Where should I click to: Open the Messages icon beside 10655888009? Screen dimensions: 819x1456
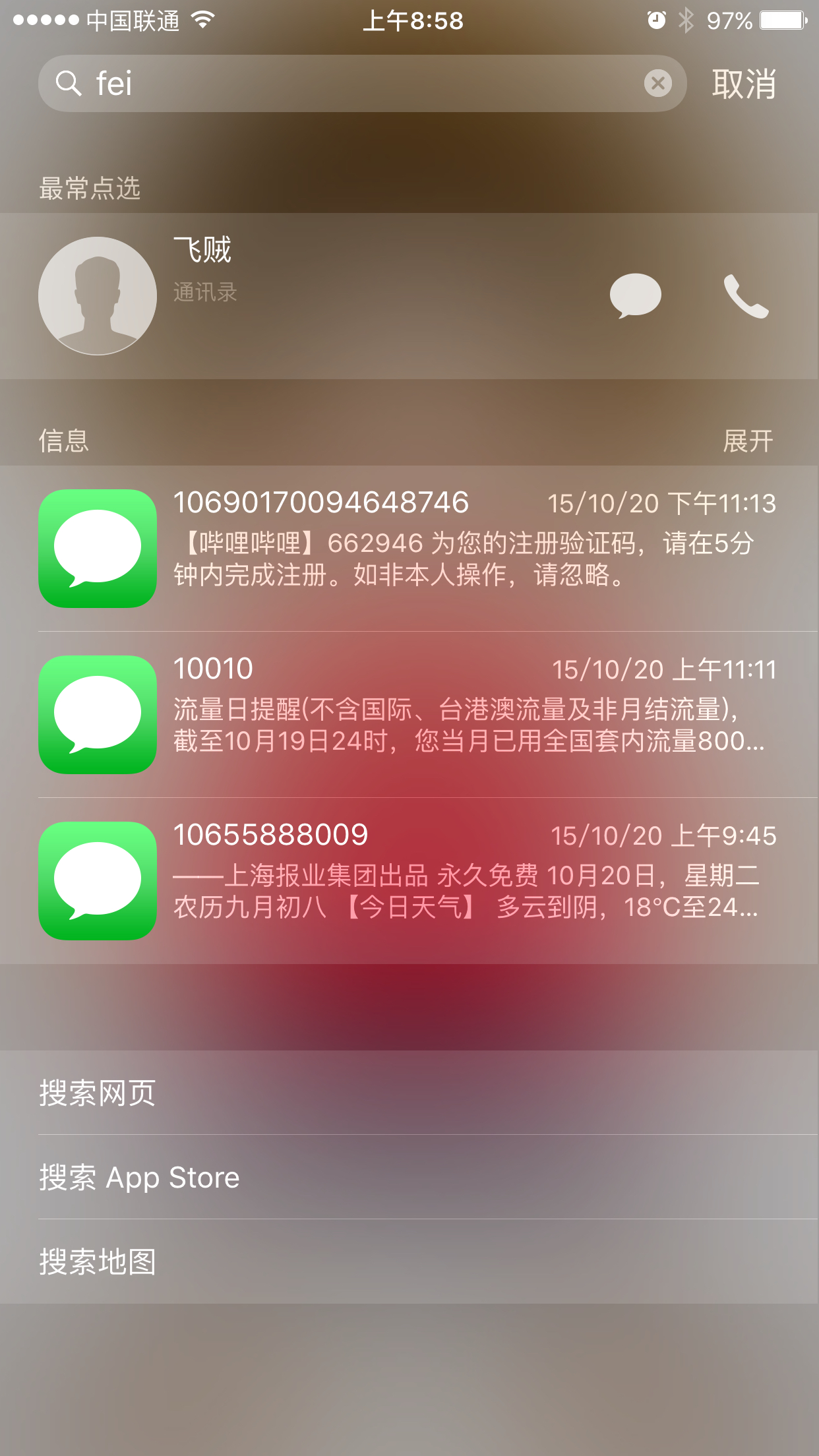(96, 882)
